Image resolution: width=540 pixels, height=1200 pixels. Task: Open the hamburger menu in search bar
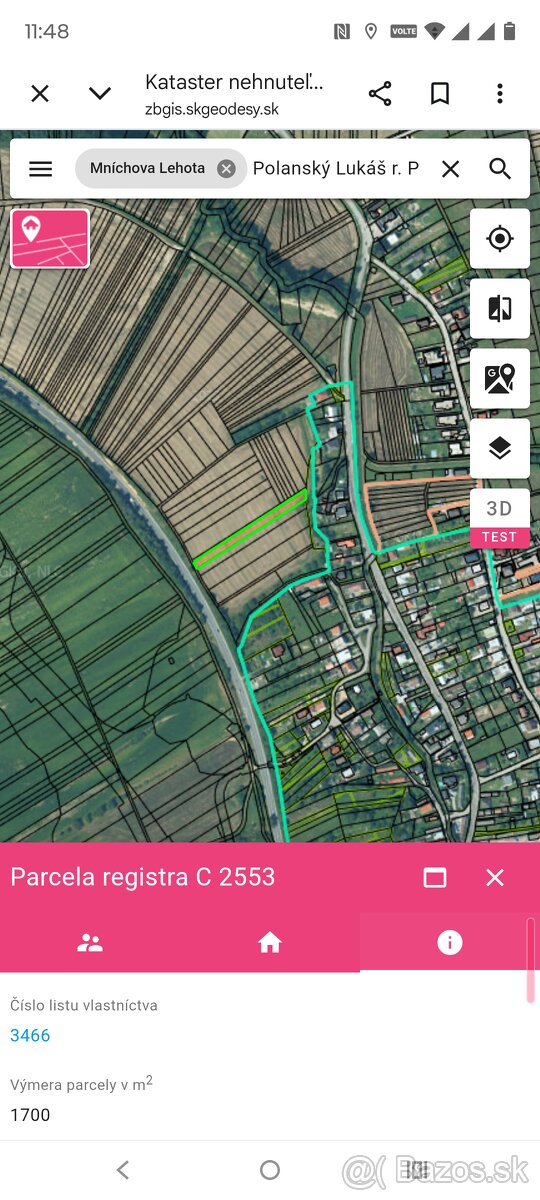[x=40, y=169]
